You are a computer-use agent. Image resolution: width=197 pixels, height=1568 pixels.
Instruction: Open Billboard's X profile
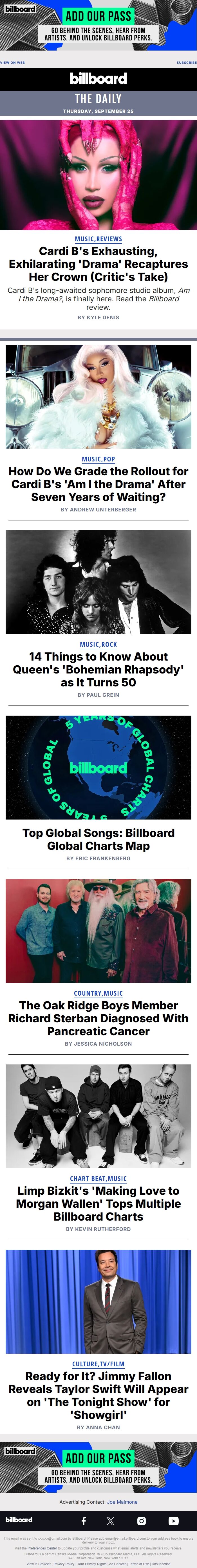coord(110,1521)
